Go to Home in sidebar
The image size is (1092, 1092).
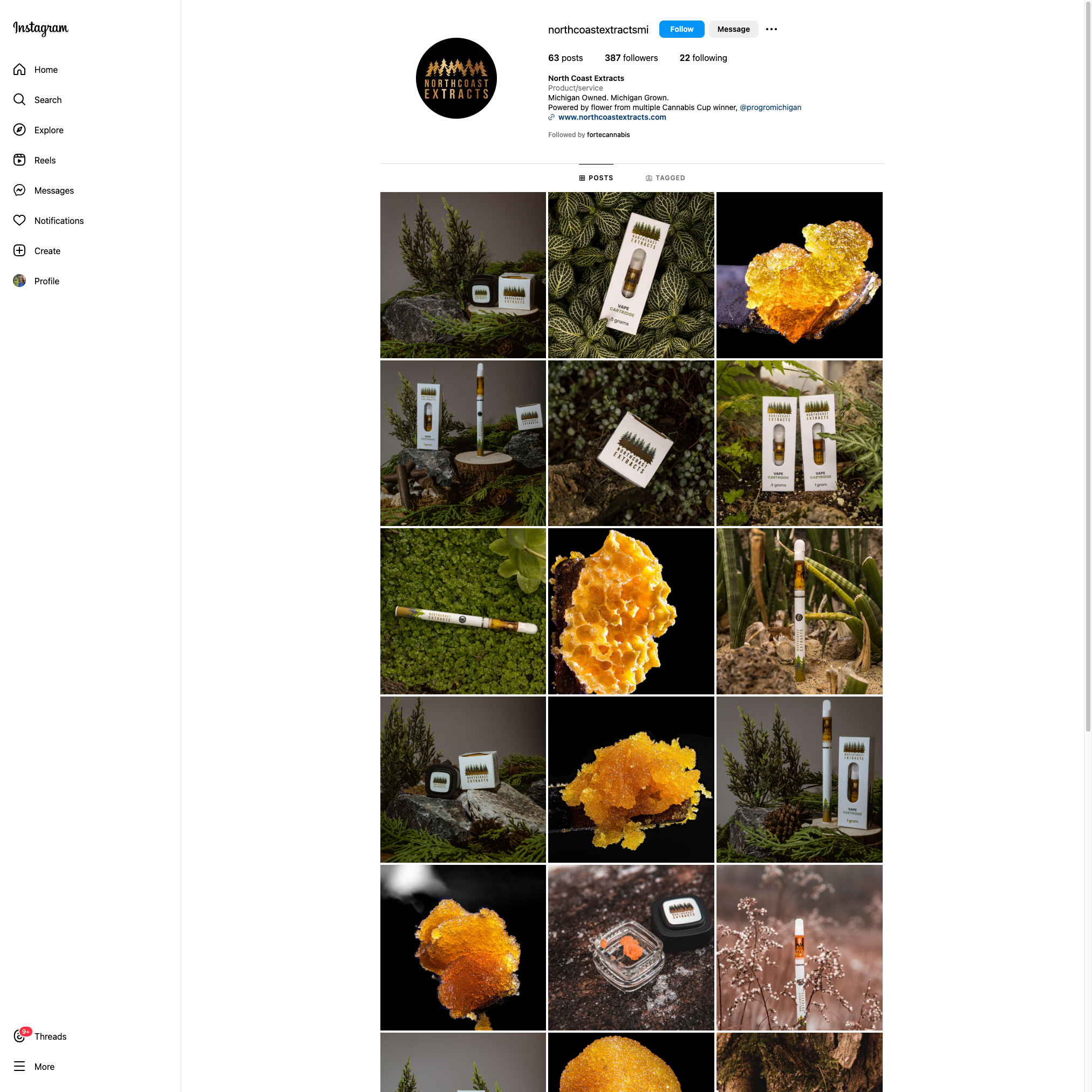coord(45,70)
